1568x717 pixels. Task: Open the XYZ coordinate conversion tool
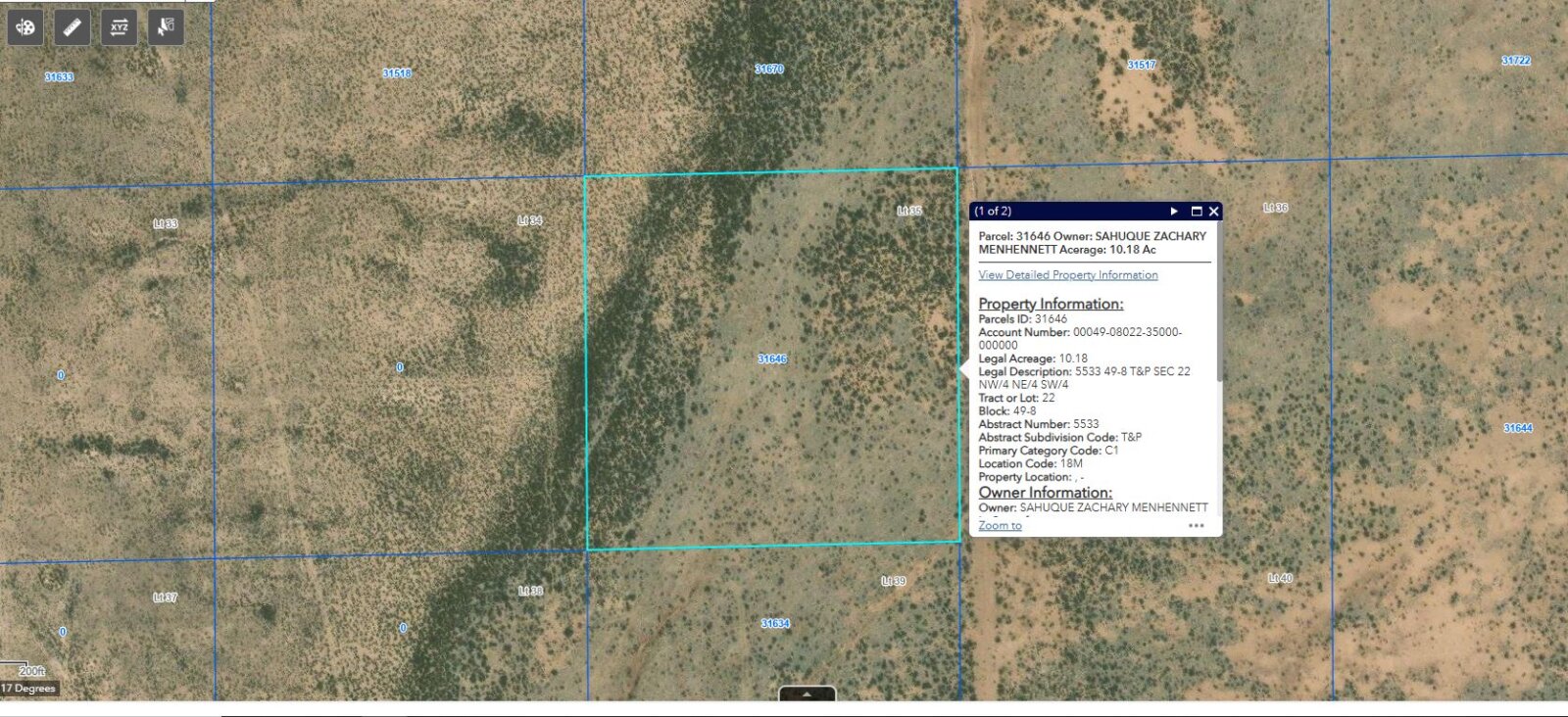(x=119, y=27)
